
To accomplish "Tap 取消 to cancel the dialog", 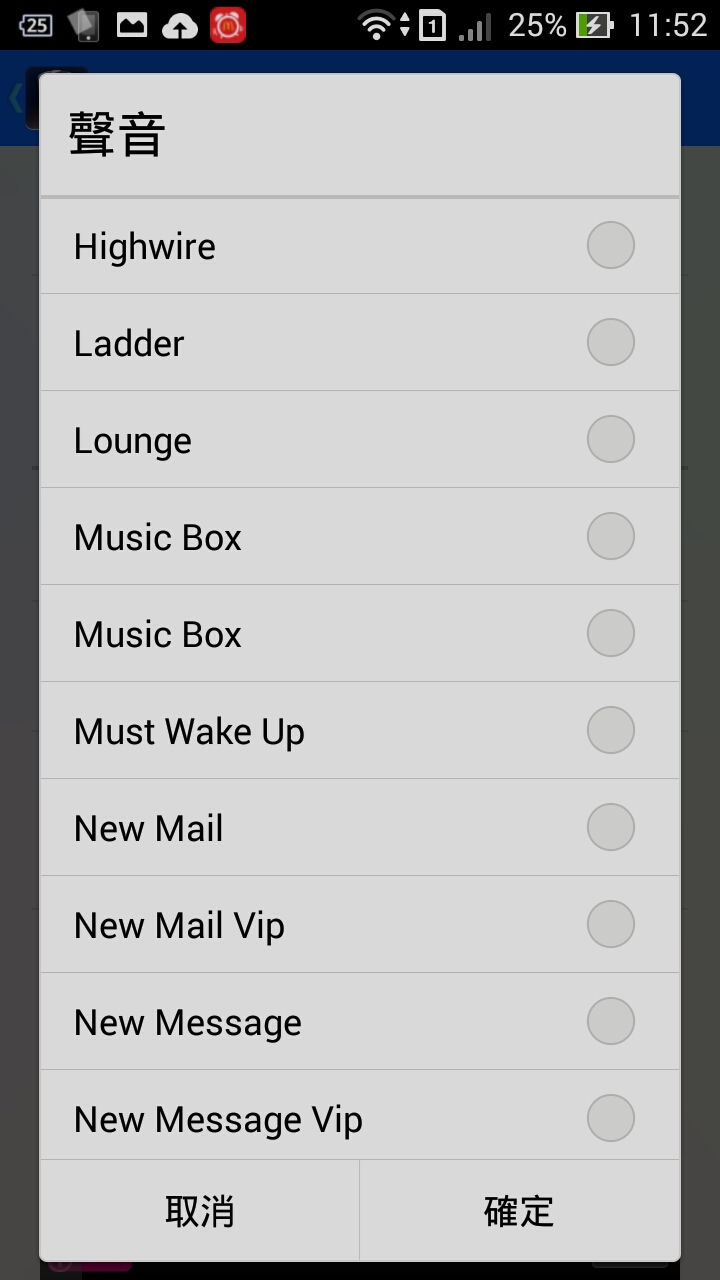I will tap(199, 1211).
